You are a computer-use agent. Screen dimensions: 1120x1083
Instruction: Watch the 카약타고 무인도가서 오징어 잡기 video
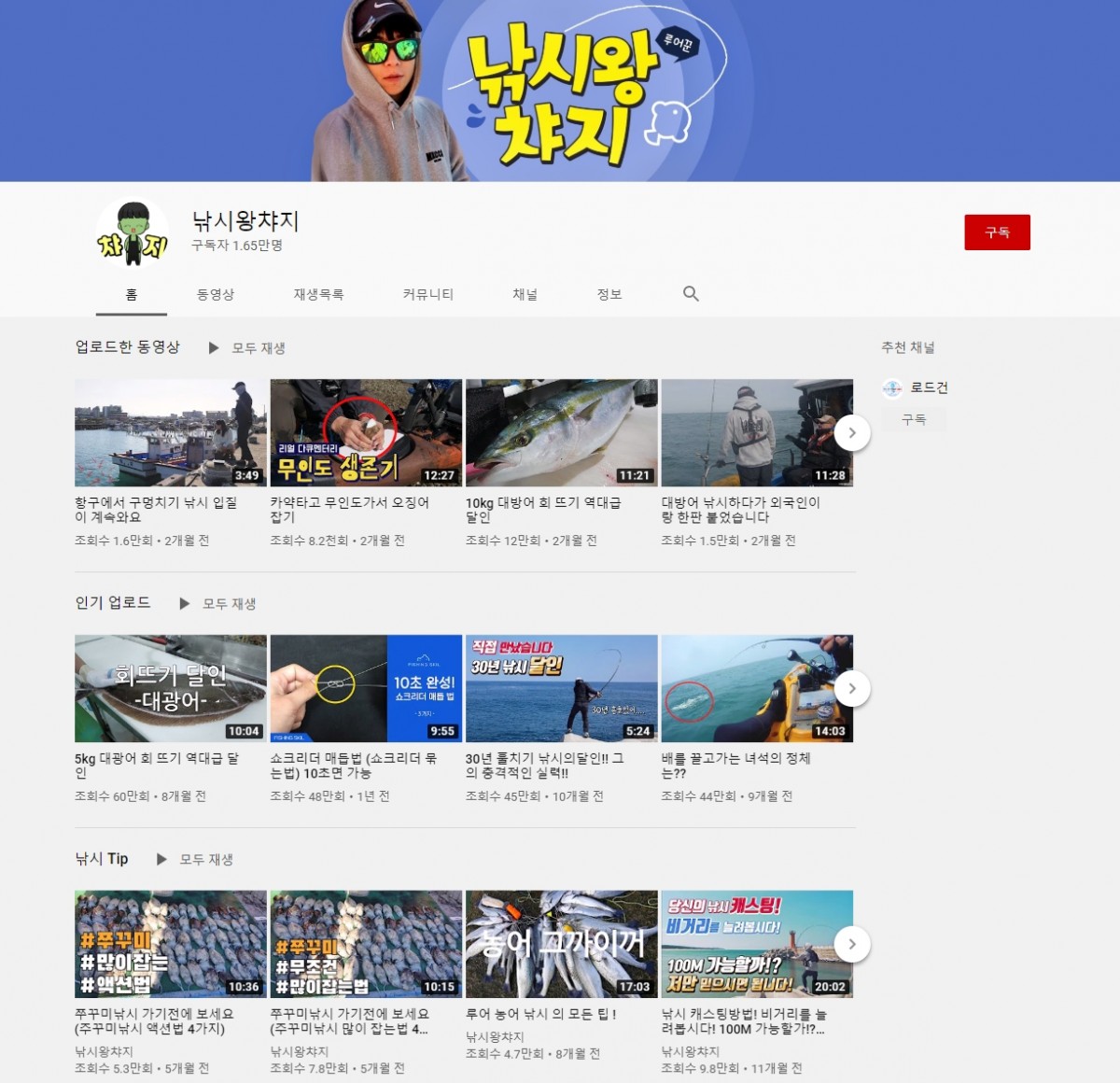(x=366, y=433)
